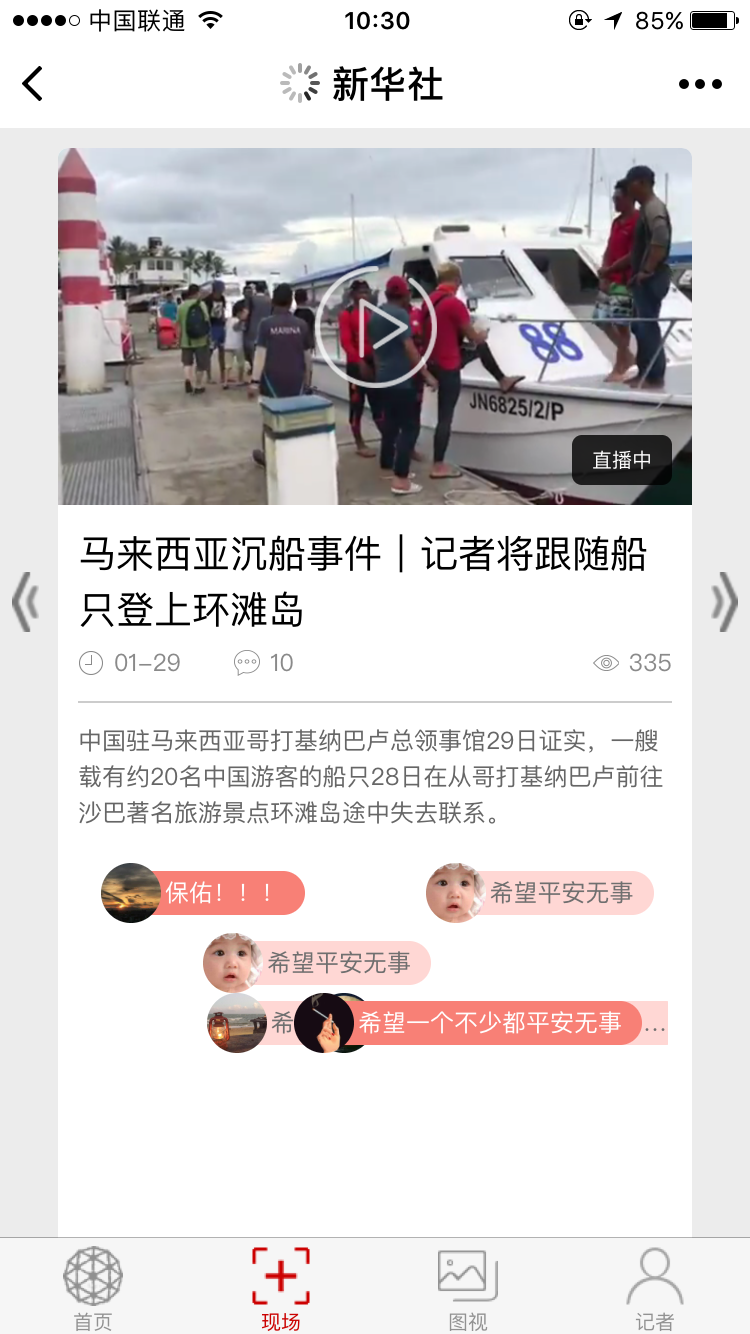The height and width of the screenshot is (1334, 750).
Task: Go back with the top-left arrow
Action: click(x=33, y=83)
